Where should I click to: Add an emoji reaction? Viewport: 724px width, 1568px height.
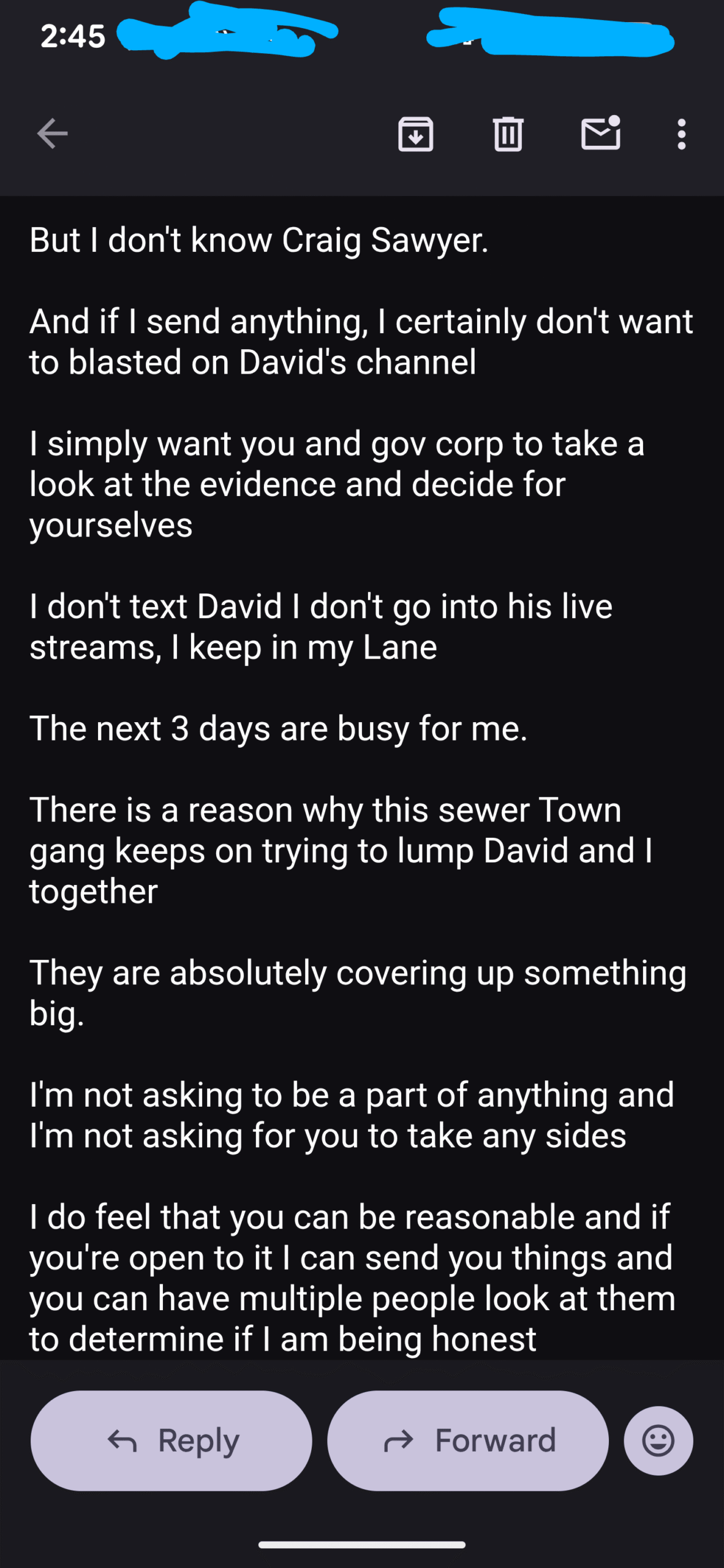658,1441
